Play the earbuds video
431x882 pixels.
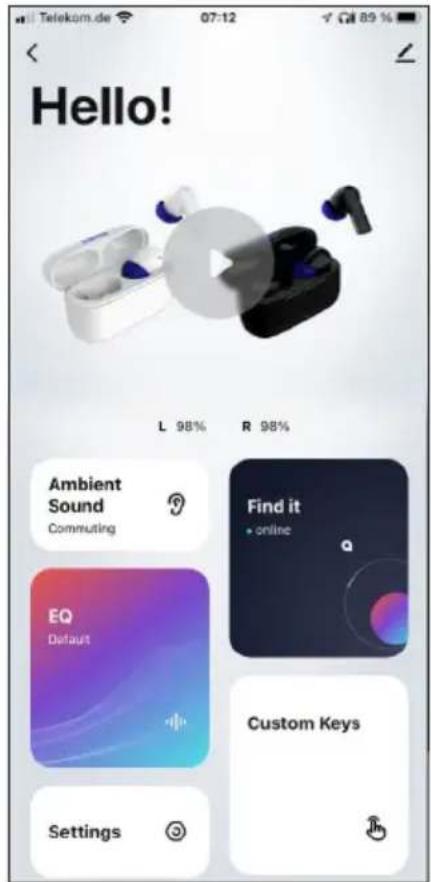[219, 263]
